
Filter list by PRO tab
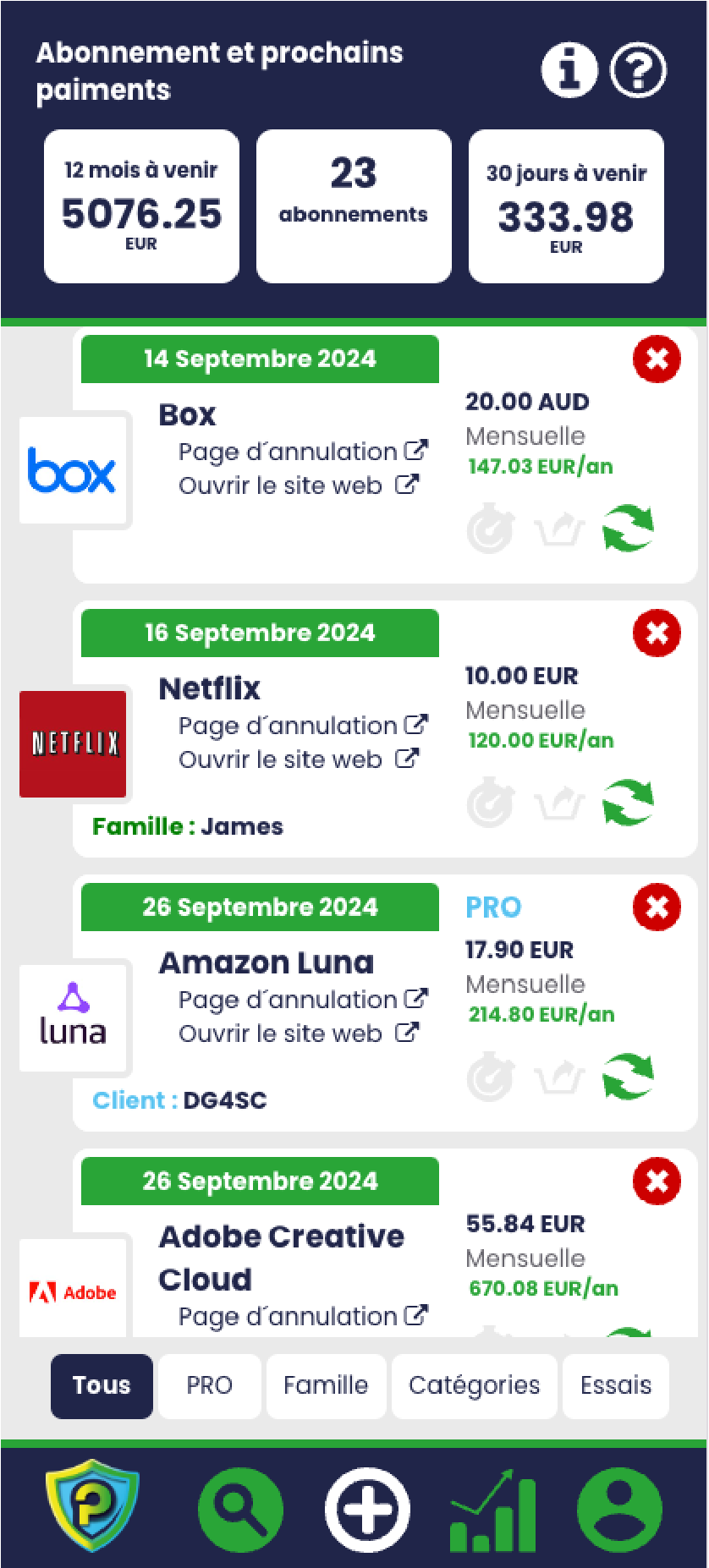209,1385
